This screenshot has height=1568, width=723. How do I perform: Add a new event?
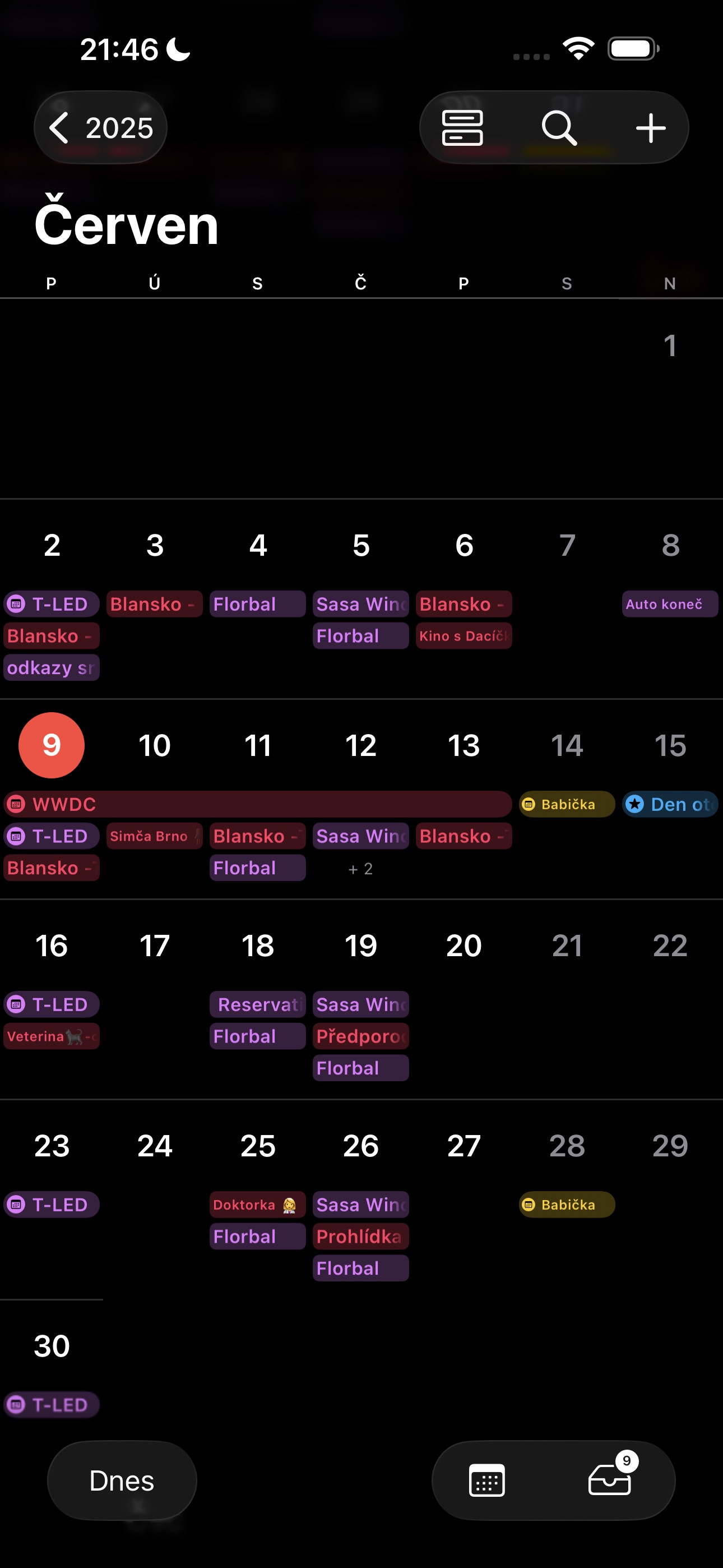(x=651, y=128)
